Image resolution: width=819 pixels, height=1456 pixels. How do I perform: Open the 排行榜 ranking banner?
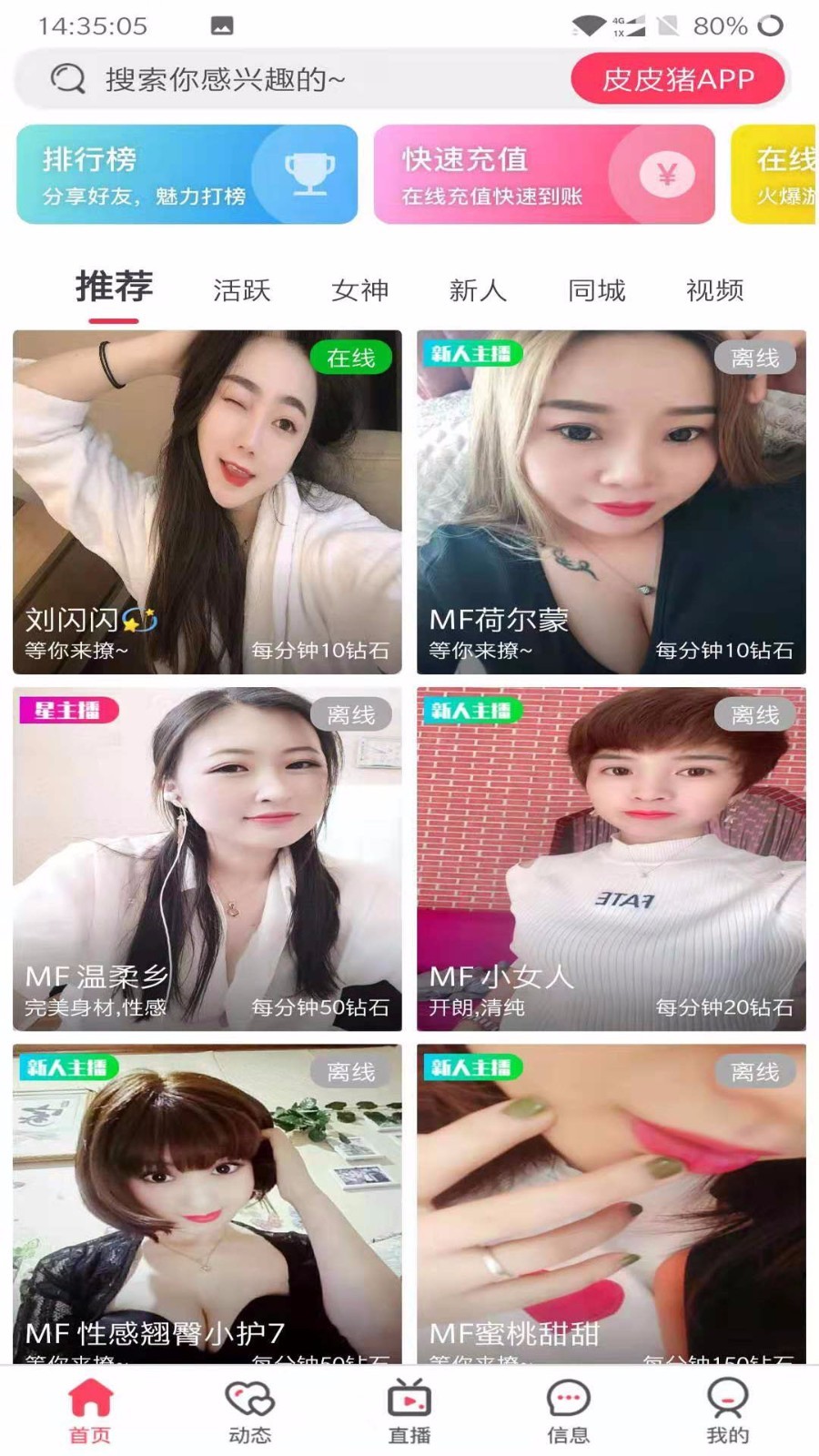click(x=187, y=175)
